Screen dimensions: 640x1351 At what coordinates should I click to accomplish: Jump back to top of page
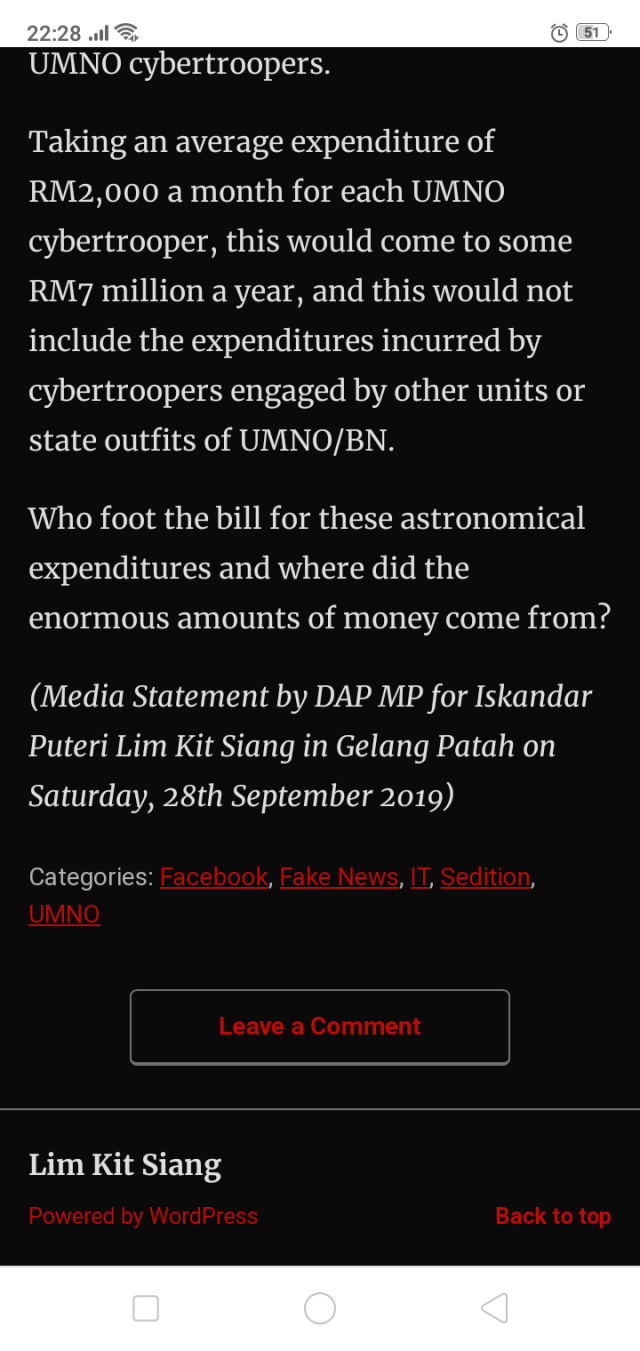tap(553, 1216)
